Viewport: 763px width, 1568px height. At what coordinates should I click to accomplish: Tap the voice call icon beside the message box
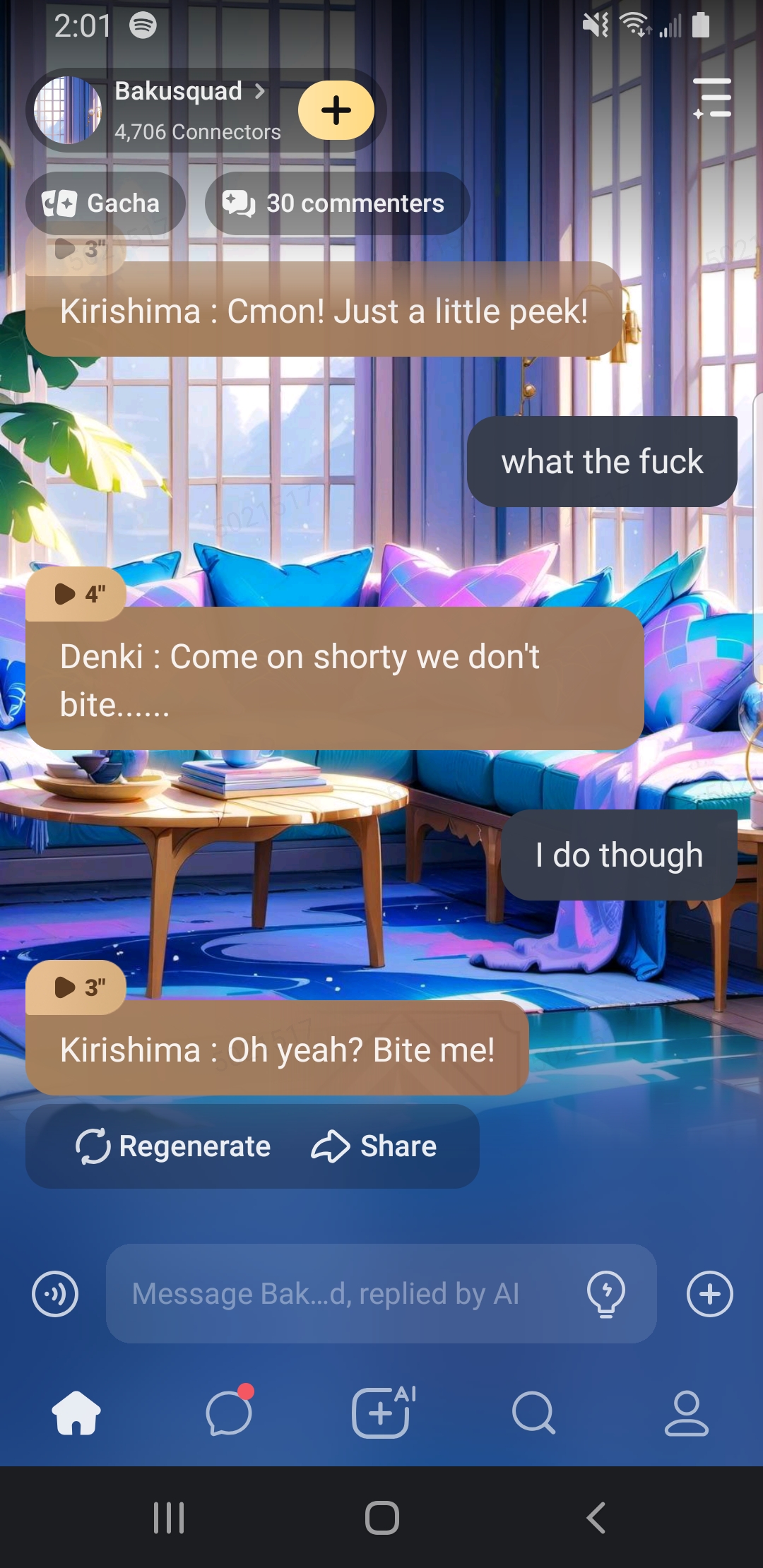[55, 1294]
